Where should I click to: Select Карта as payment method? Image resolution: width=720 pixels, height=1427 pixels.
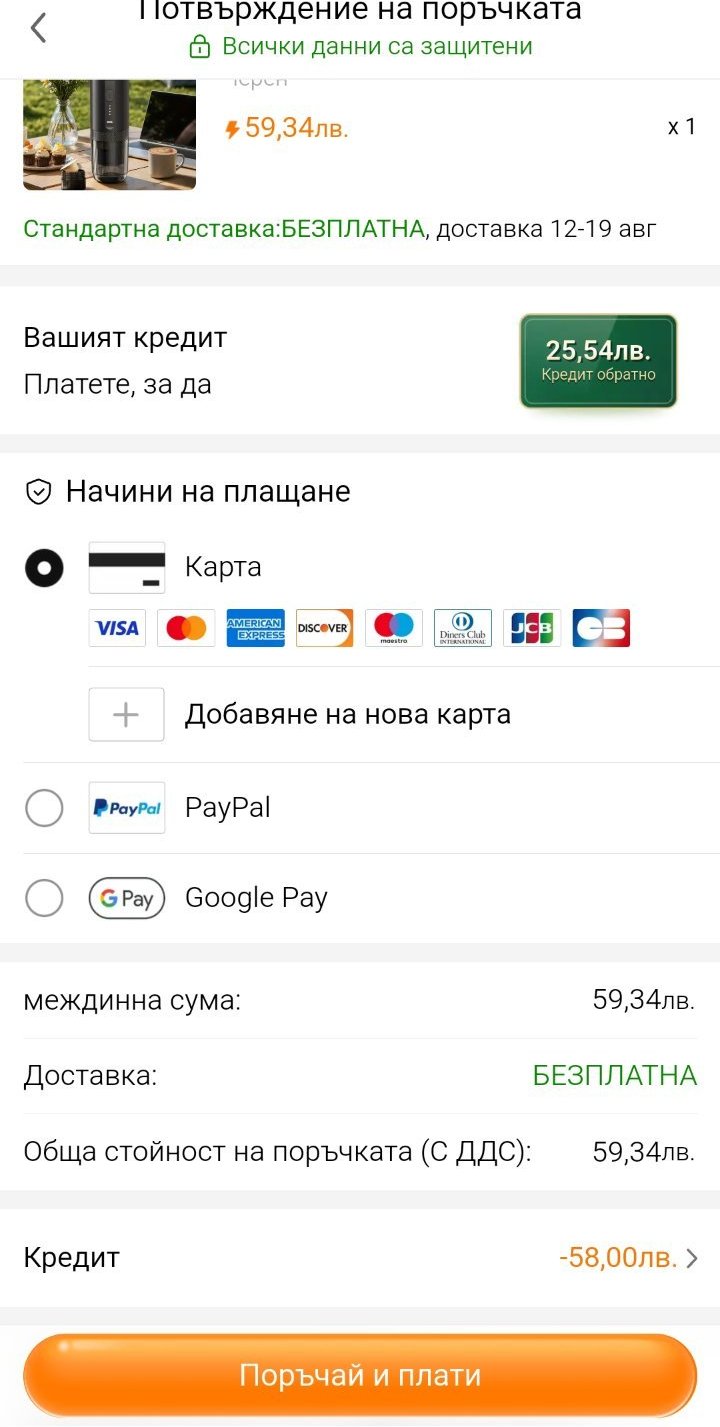pyautogui.click(x=44, y=568)
